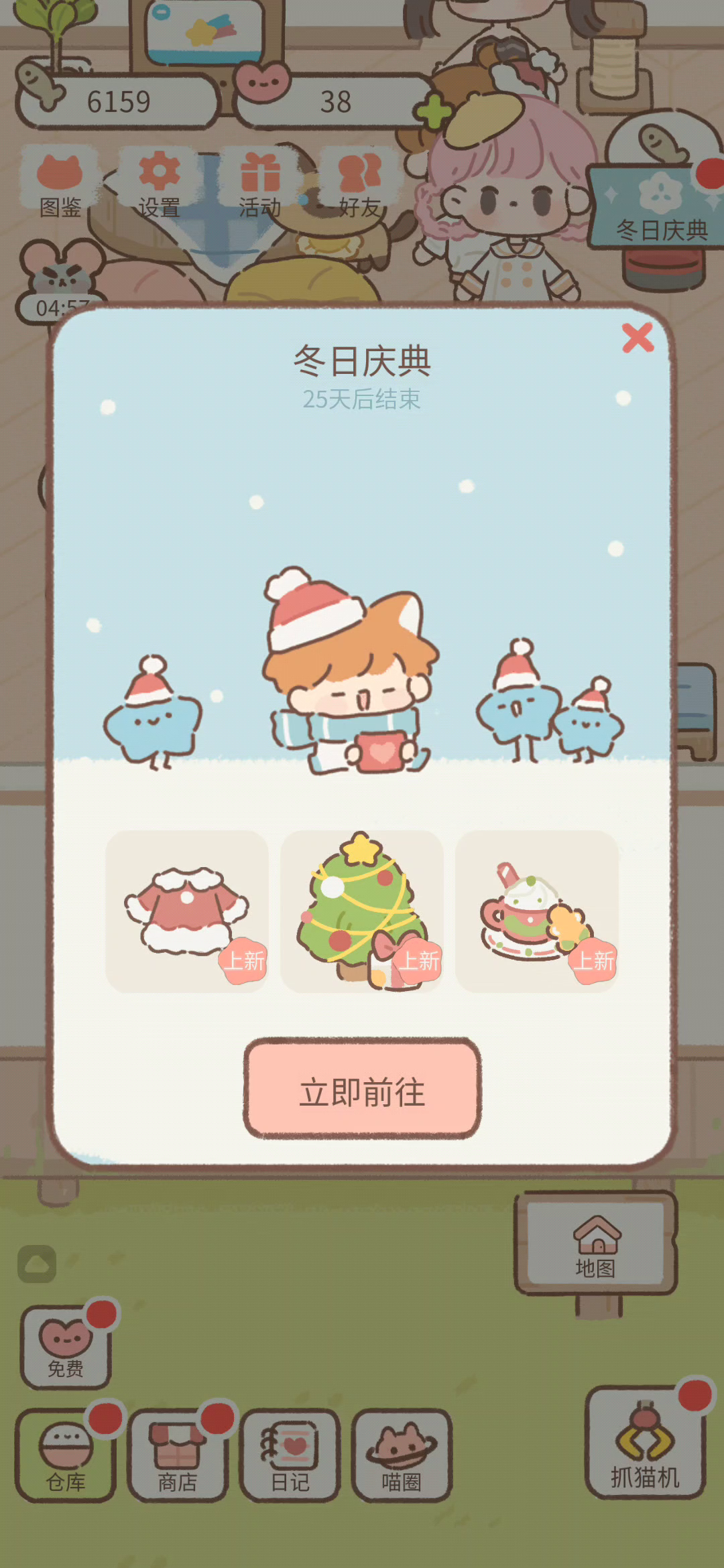Open the 图鉴 collection
Image resolution: width=724 pixels, height=1568 pixels.
point(60,184)
